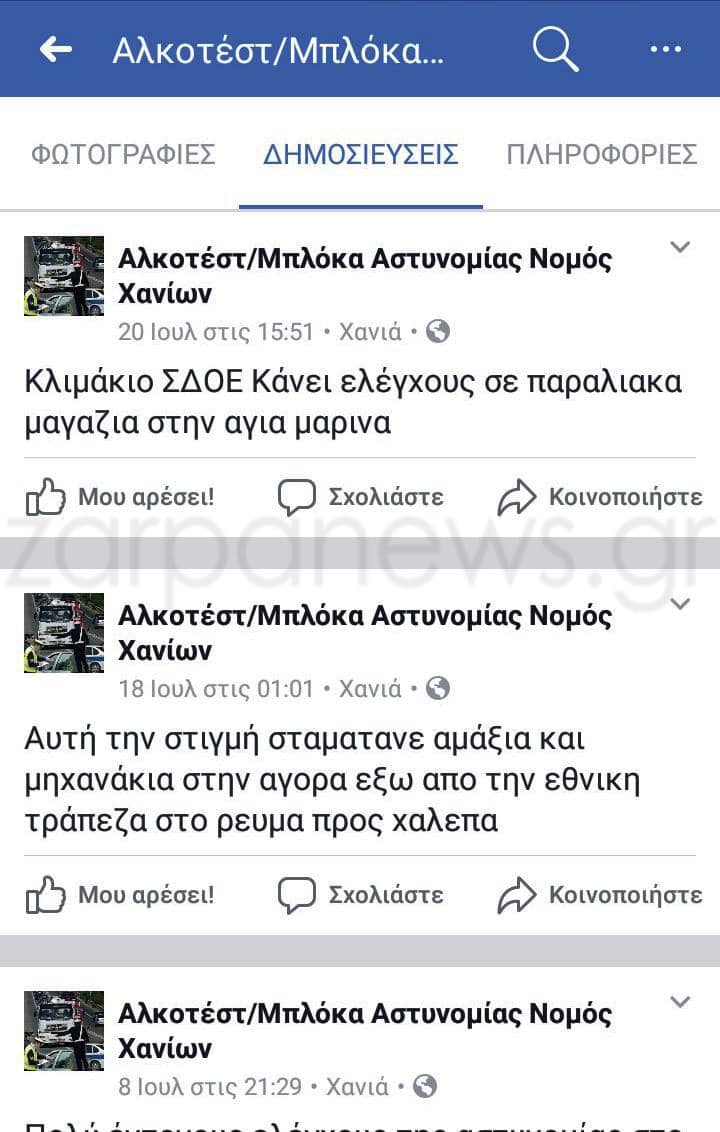Open Χανιά location link on 18 Ιουλ post

[x=370, y=689]
